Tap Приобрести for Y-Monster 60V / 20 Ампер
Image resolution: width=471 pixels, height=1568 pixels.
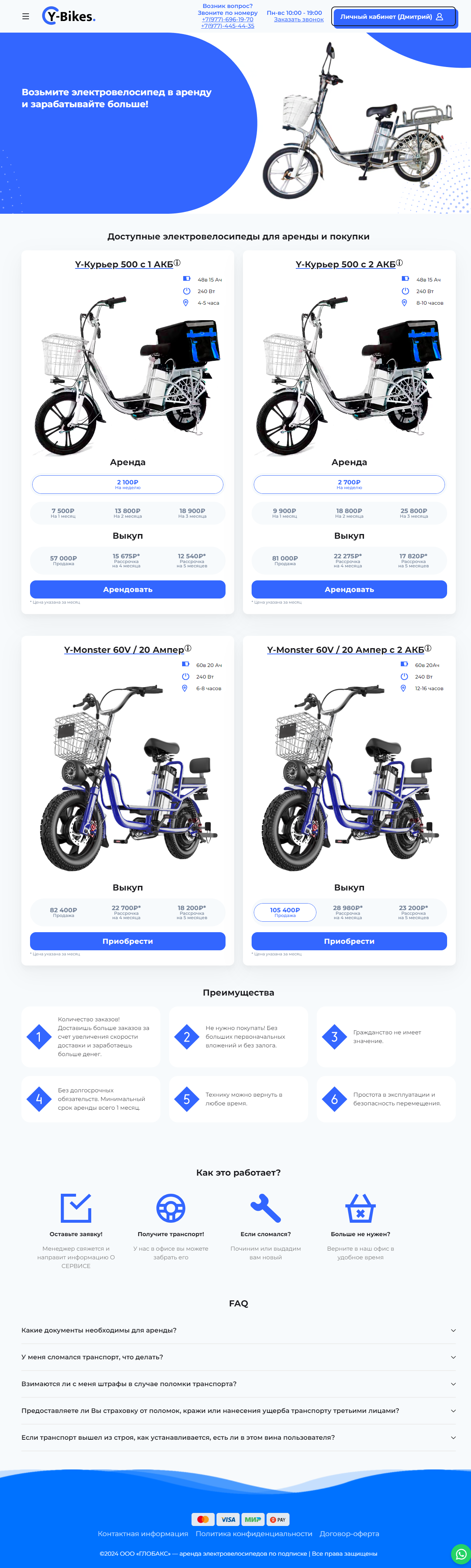pos(128,941)
